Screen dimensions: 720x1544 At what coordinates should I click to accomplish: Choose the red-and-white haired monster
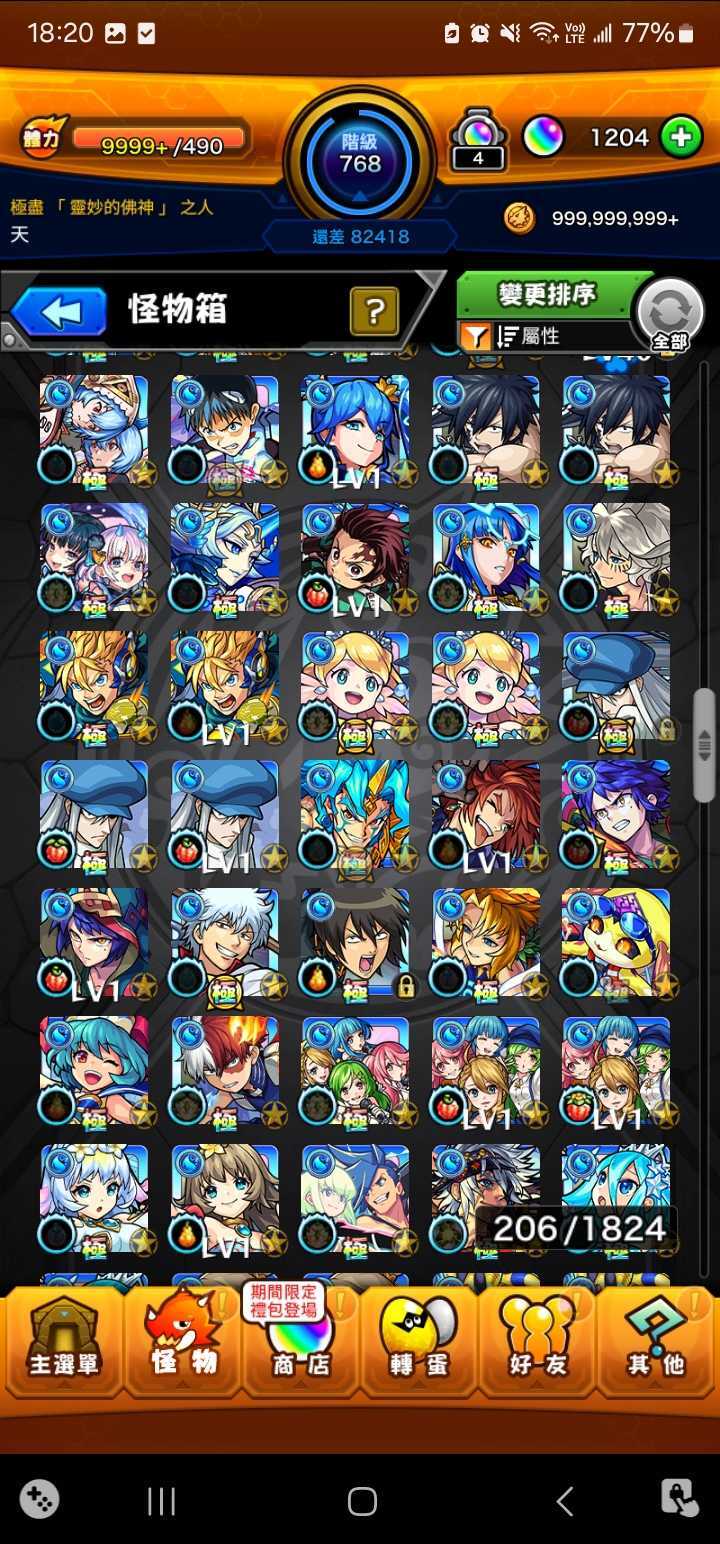tap(226, 1070)
